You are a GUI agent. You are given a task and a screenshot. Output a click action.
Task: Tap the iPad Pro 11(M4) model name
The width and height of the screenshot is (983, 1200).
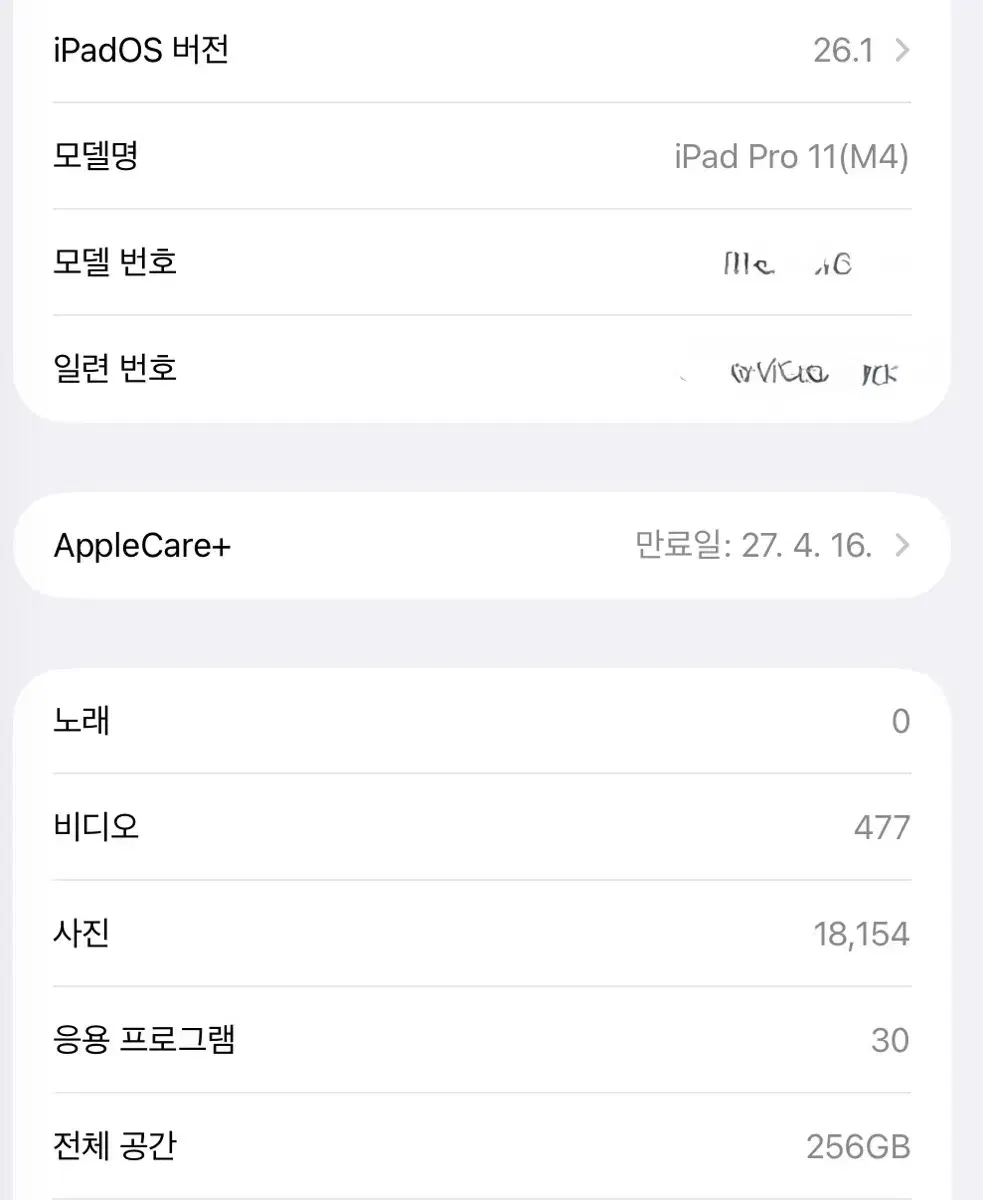pos(791,156)
